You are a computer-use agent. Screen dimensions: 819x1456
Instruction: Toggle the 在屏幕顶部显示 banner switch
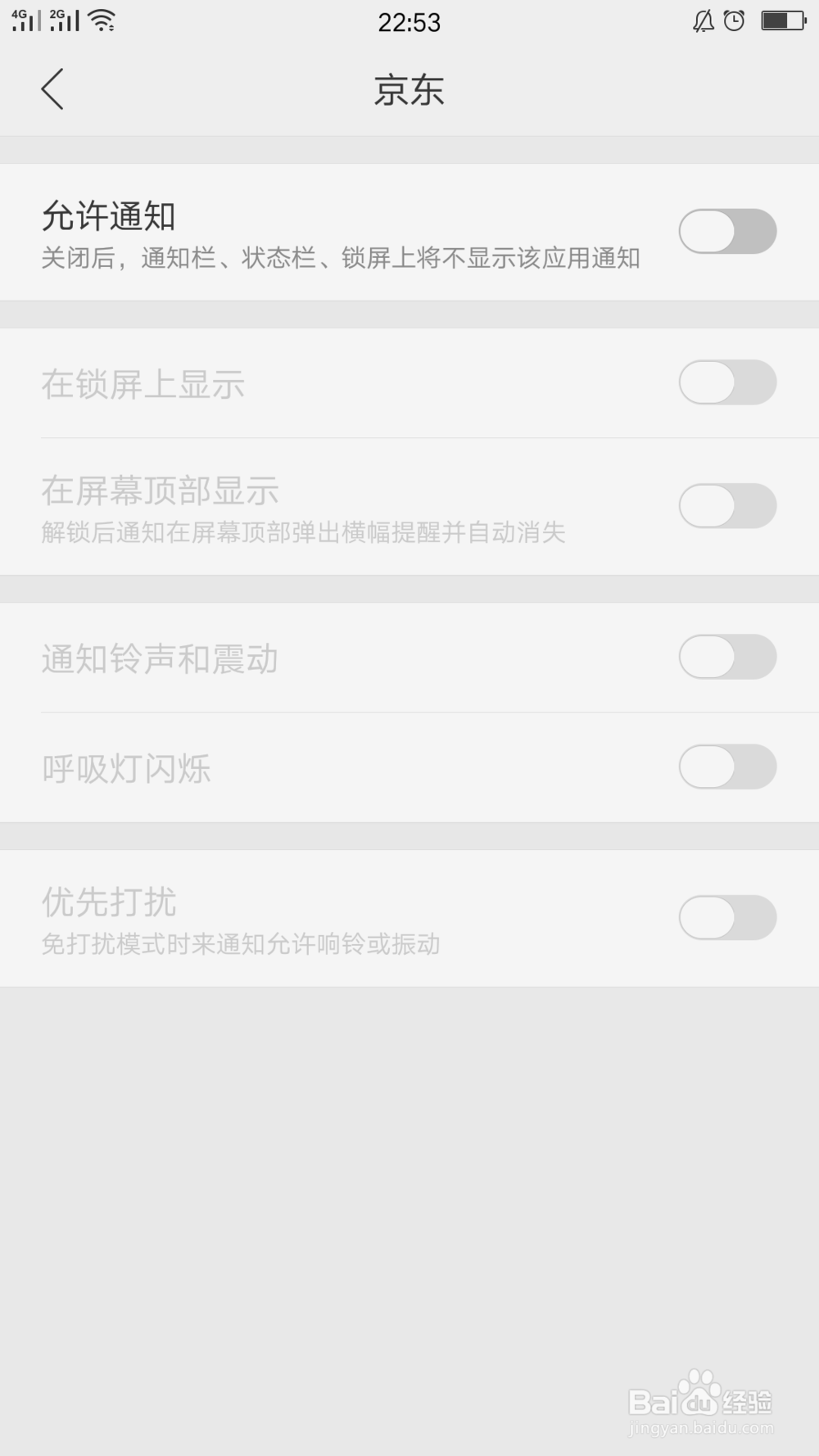[728, 505]
